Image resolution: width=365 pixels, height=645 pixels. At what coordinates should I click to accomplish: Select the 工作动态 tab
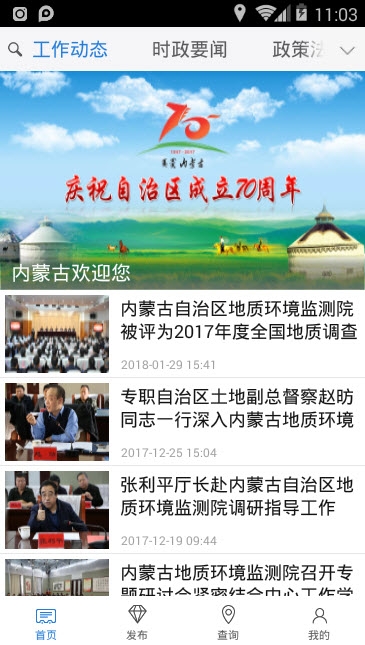point(70,50)
